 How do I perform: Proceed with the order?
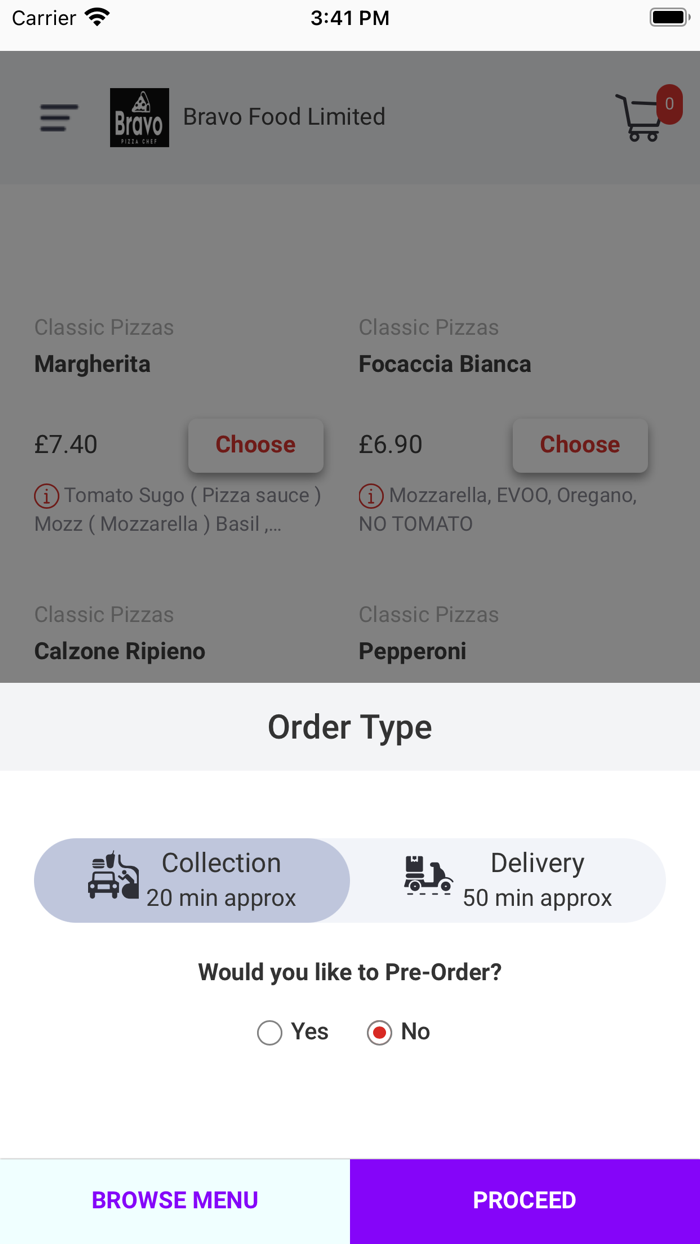[525, 1200]
